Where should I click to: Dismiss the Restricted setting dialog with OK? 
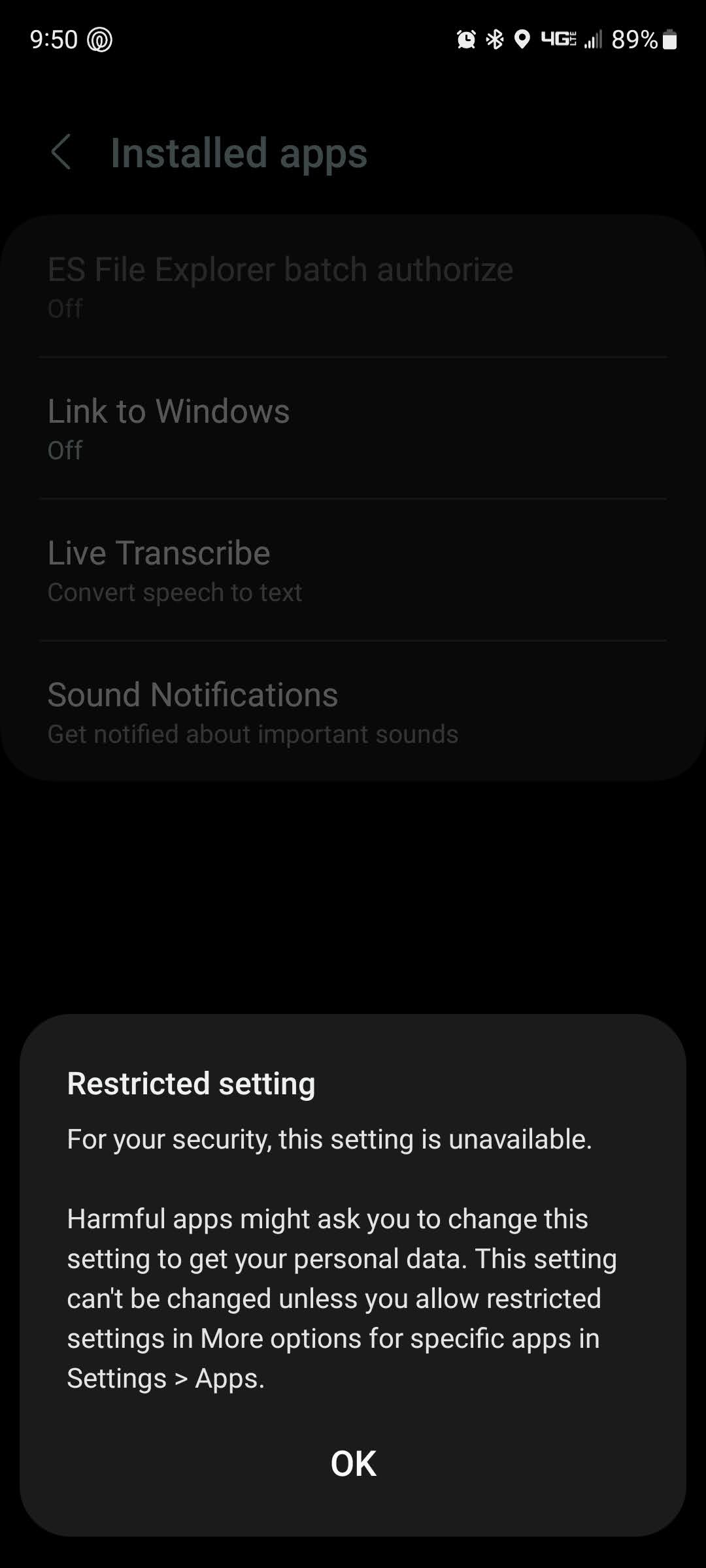tap(353, 1463)
